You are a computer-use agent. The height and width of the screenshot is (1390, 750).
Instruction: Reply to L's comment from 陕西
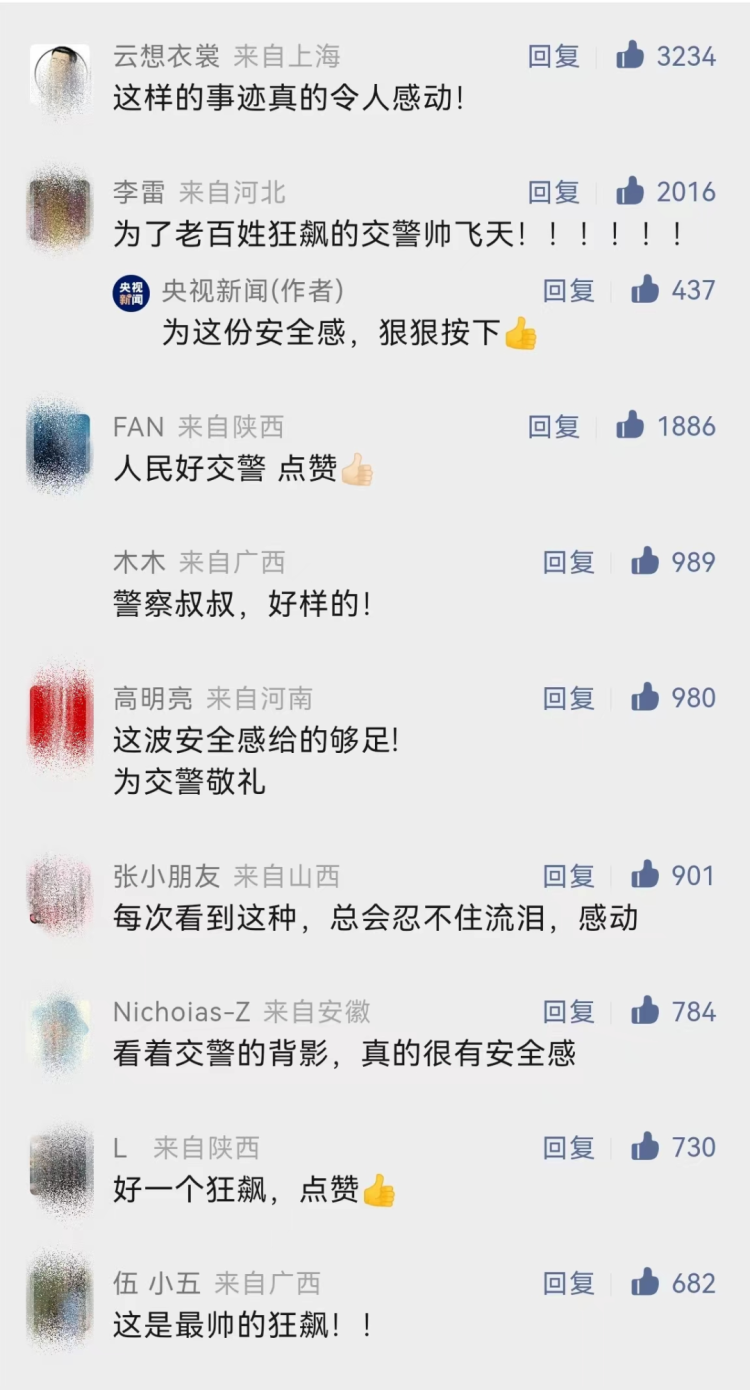pyautogui.click(x=569, y=1148)
